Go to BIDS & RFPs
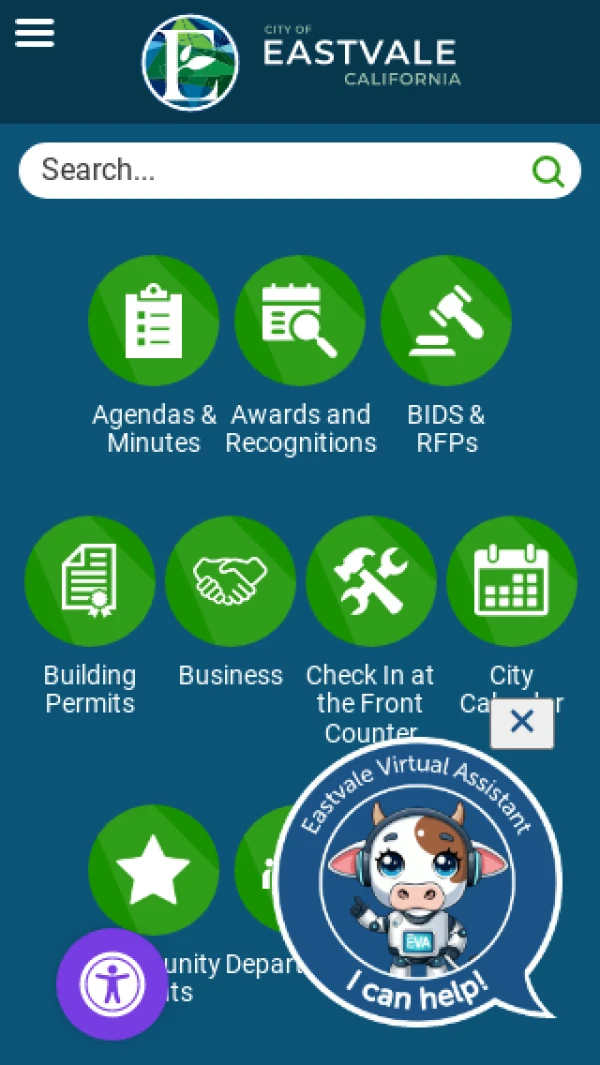The image size is (600, 1065). (x=446, y=321)
